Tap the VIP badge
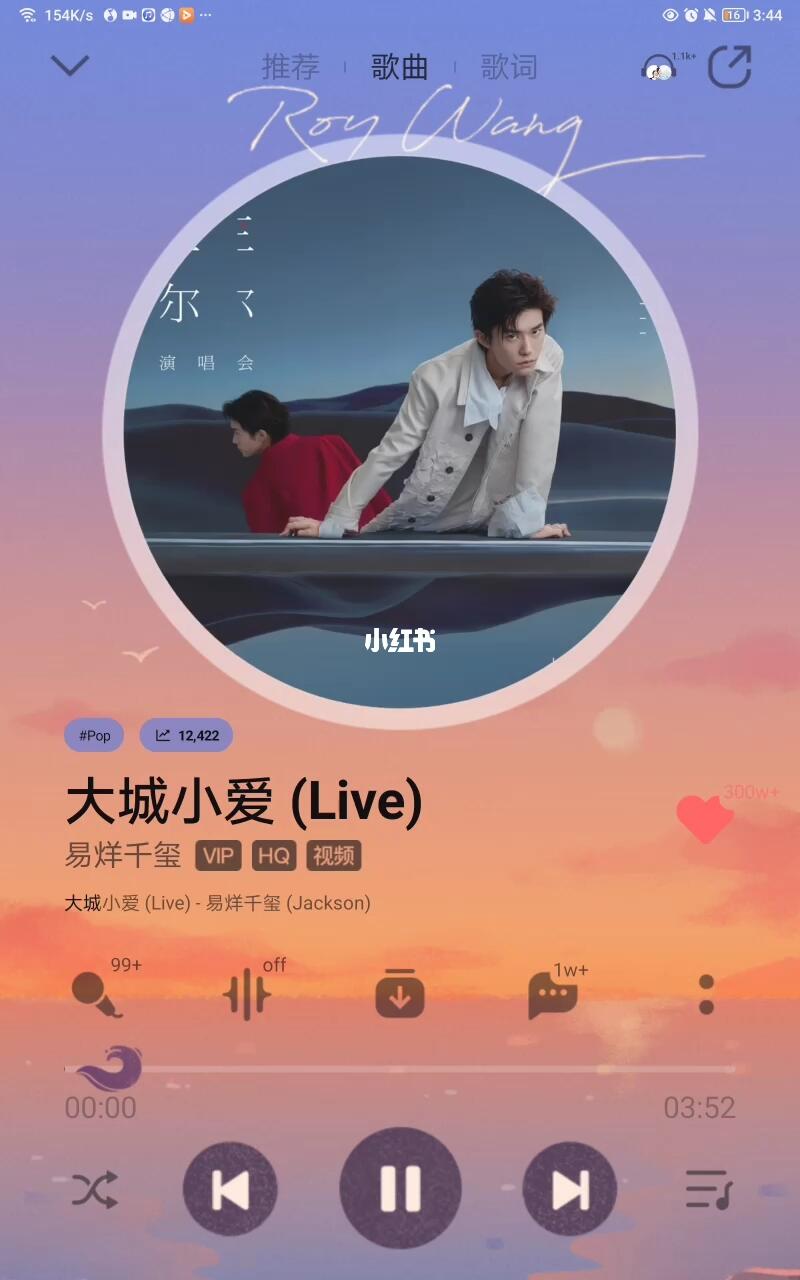The width and height of the screenshot is (800, 1280). click(218, 856)
